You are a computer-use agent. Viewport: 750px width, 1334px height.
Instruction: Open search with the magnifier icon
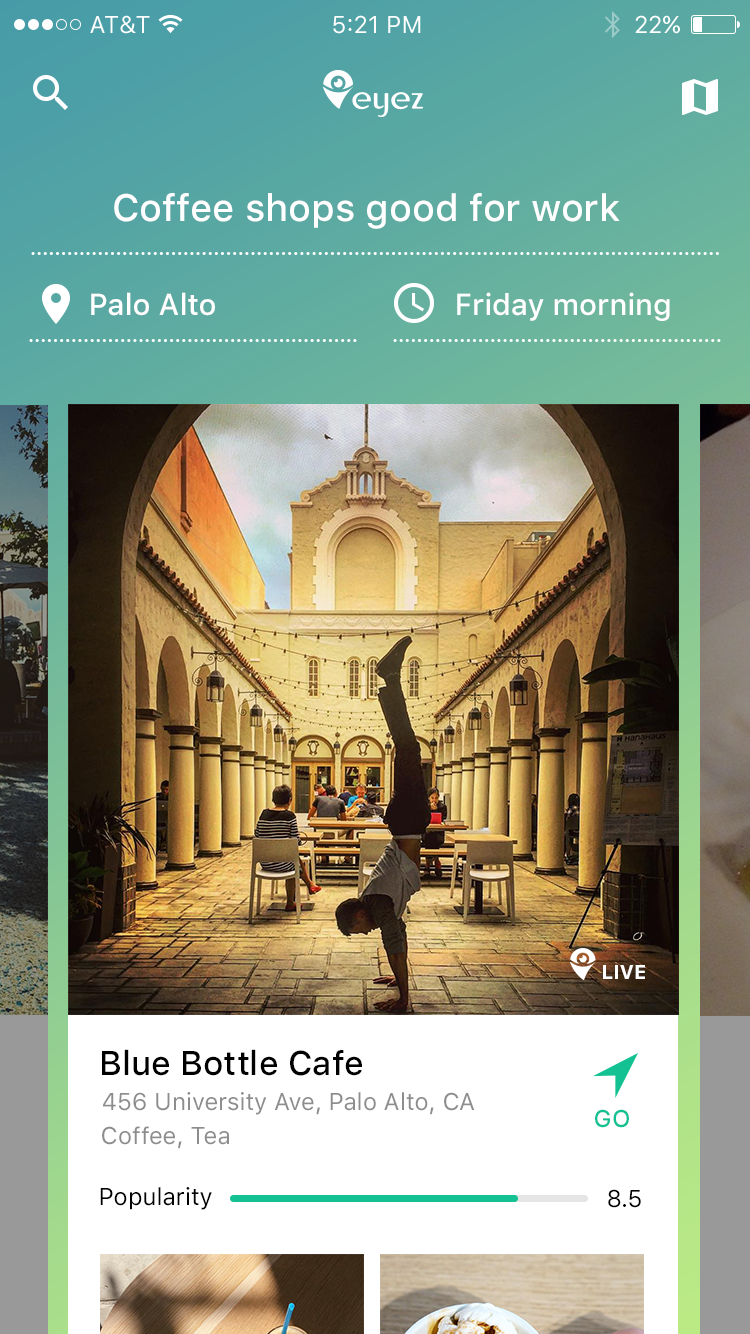pyautogui.click(x=50, y=93)
